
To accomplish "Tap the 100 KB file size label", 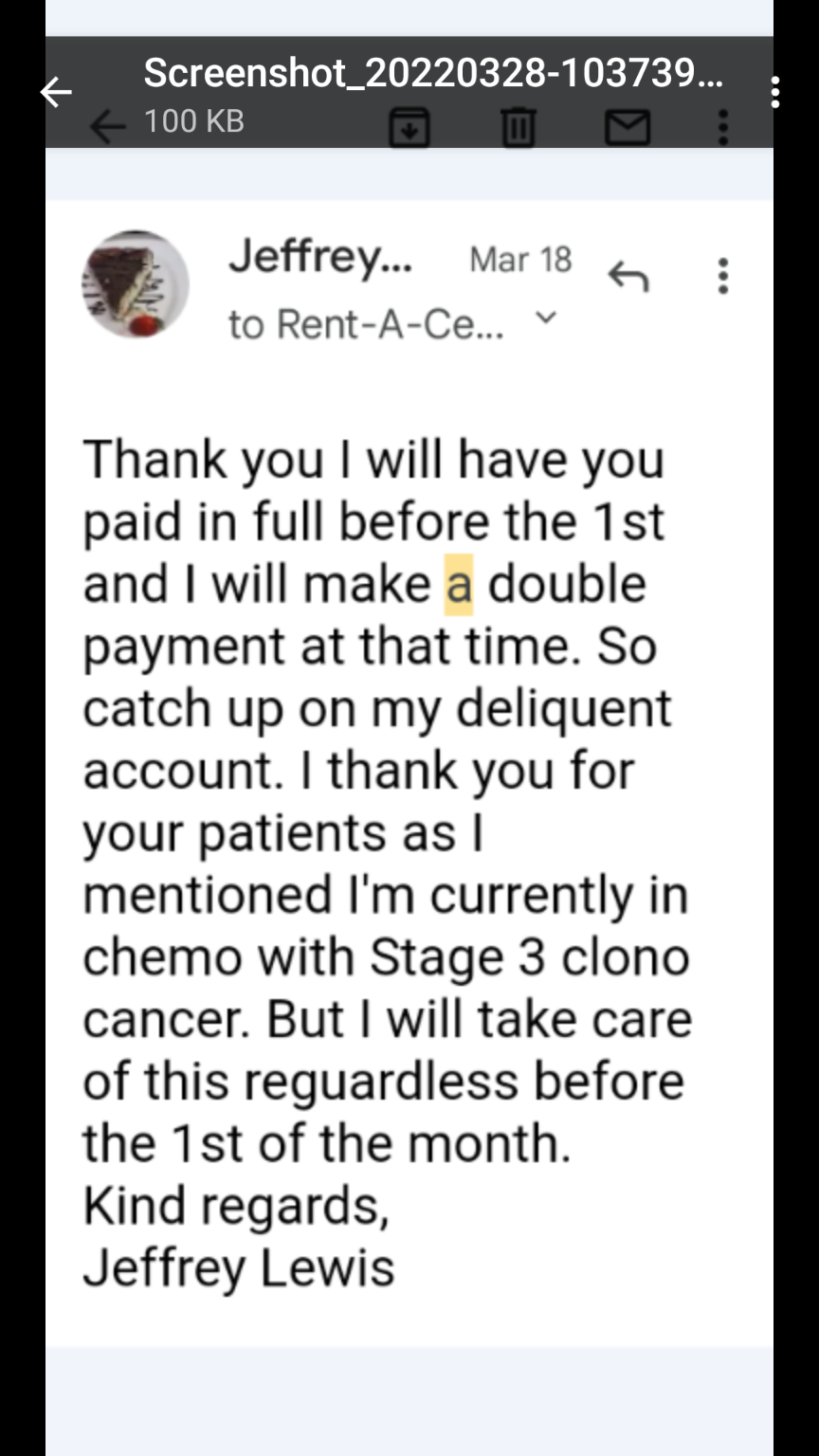I will (193, 121).
